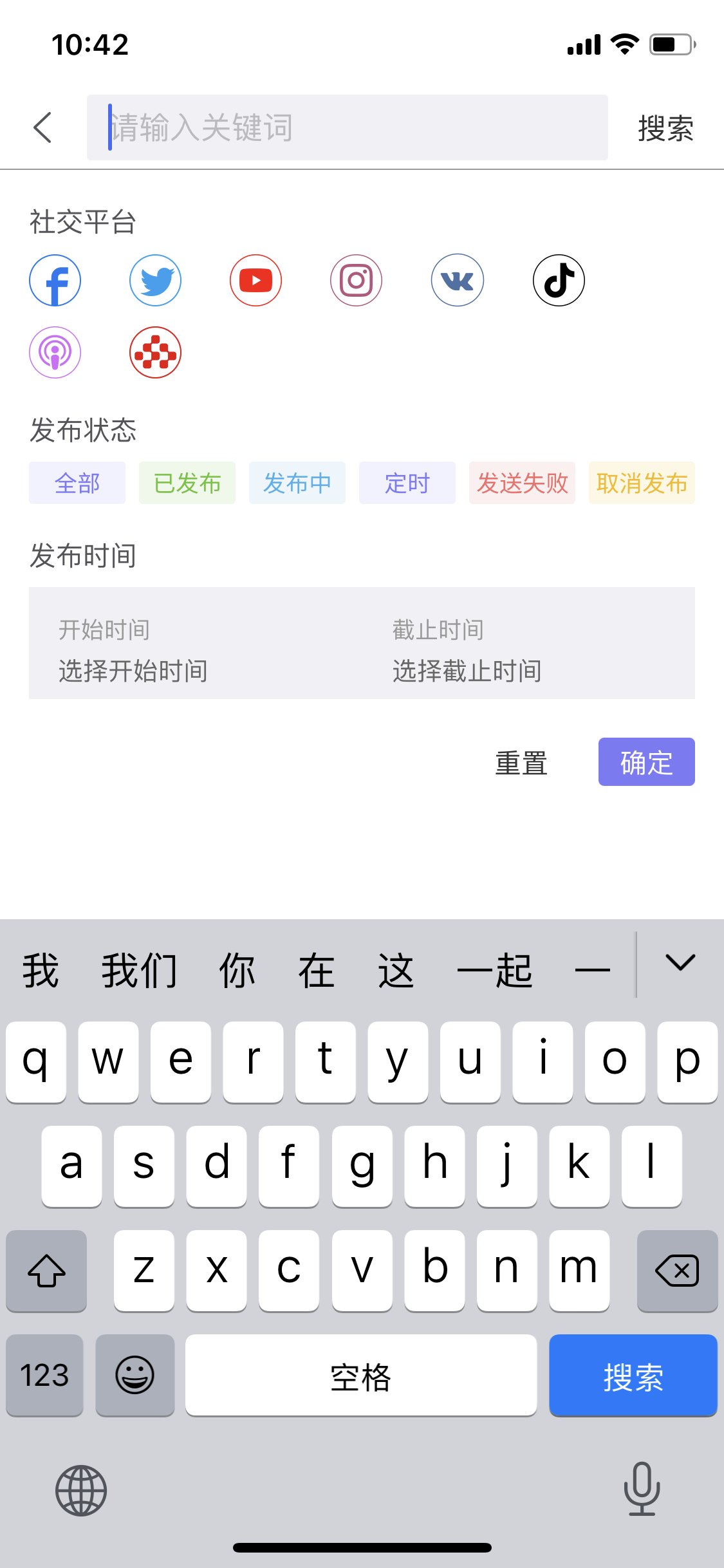Open the emoji keyboard key
Screen dimensions: 724x1568
(135, 1376)
